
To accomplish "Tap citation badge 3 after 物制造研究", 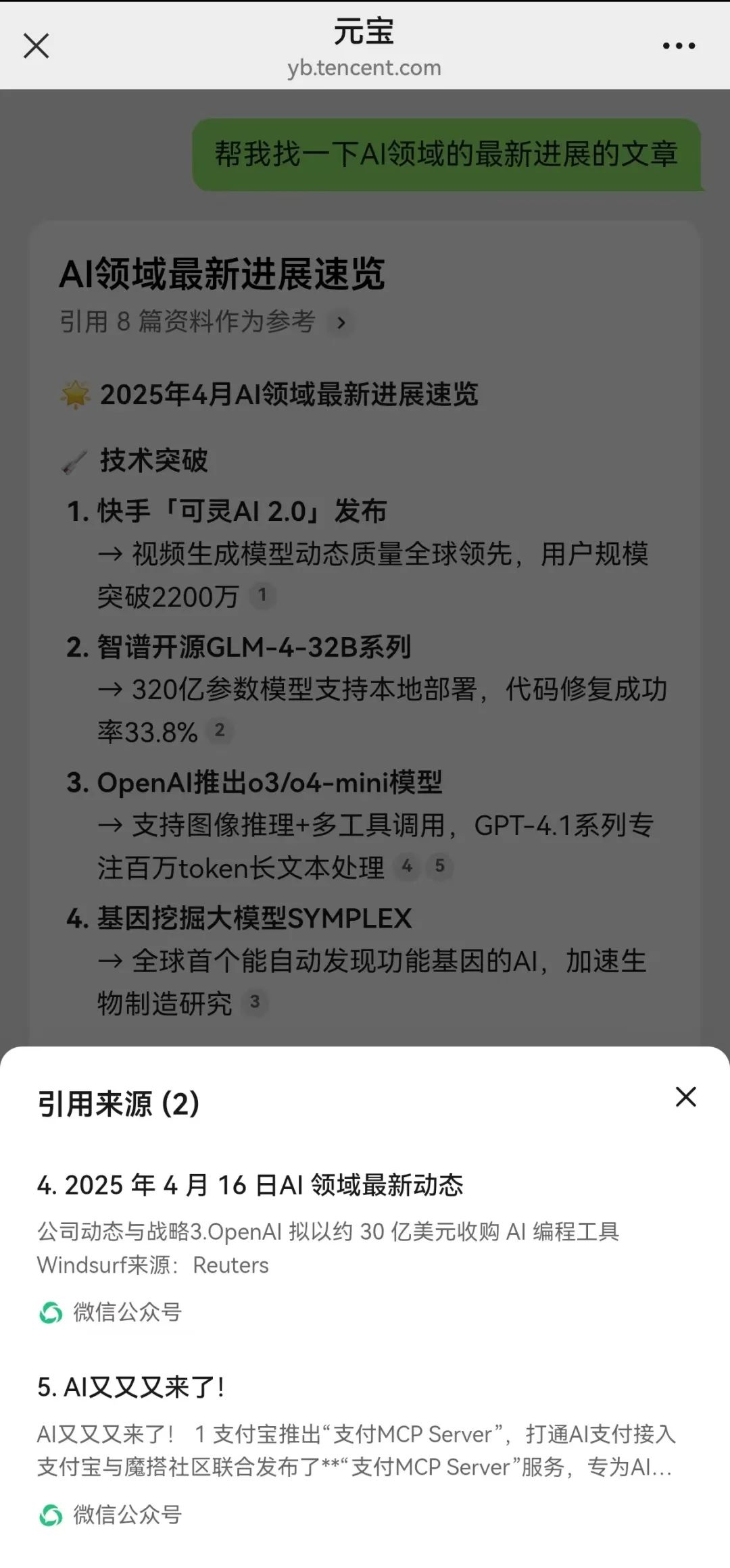I will click(x=255, y=1002).
